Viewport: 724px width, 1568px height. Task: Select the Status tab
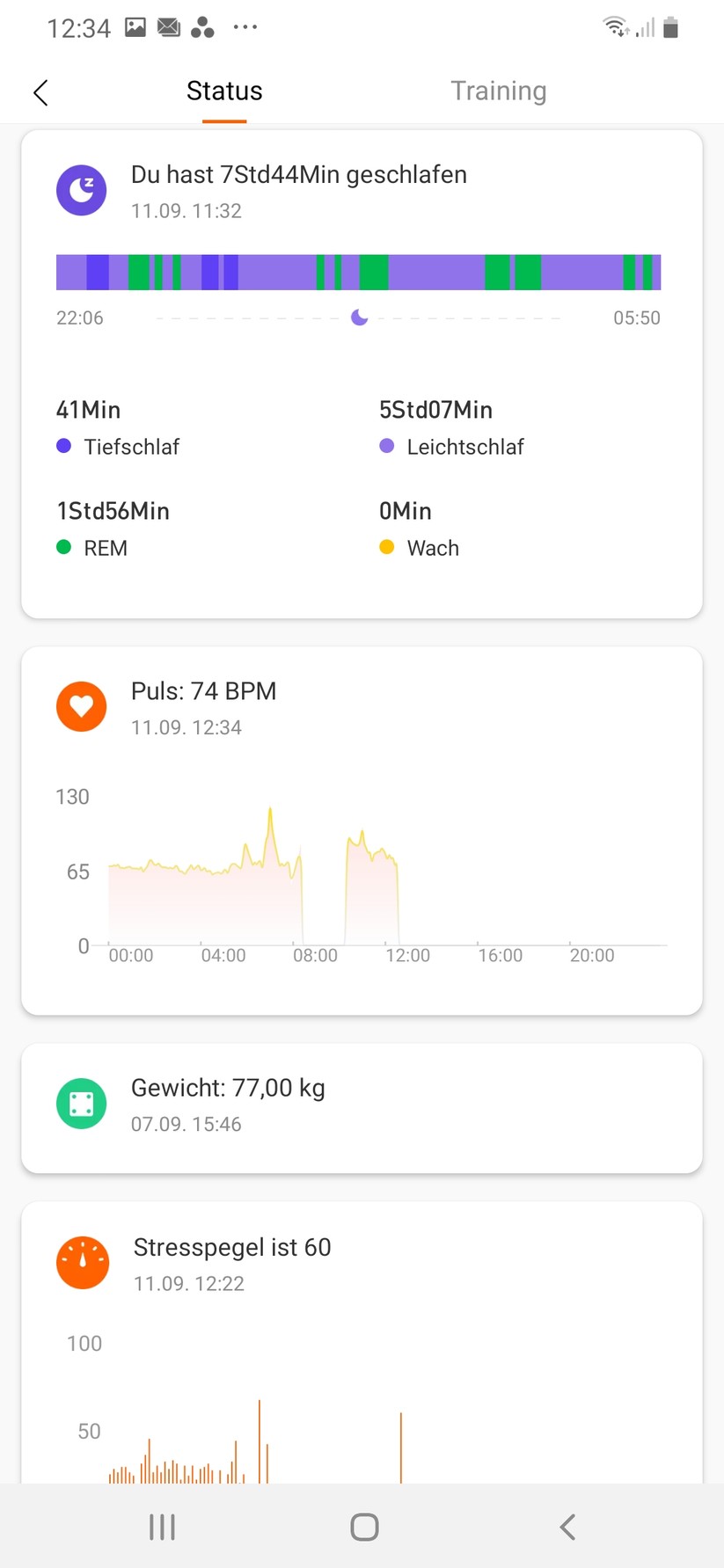[x=224, y=91]
